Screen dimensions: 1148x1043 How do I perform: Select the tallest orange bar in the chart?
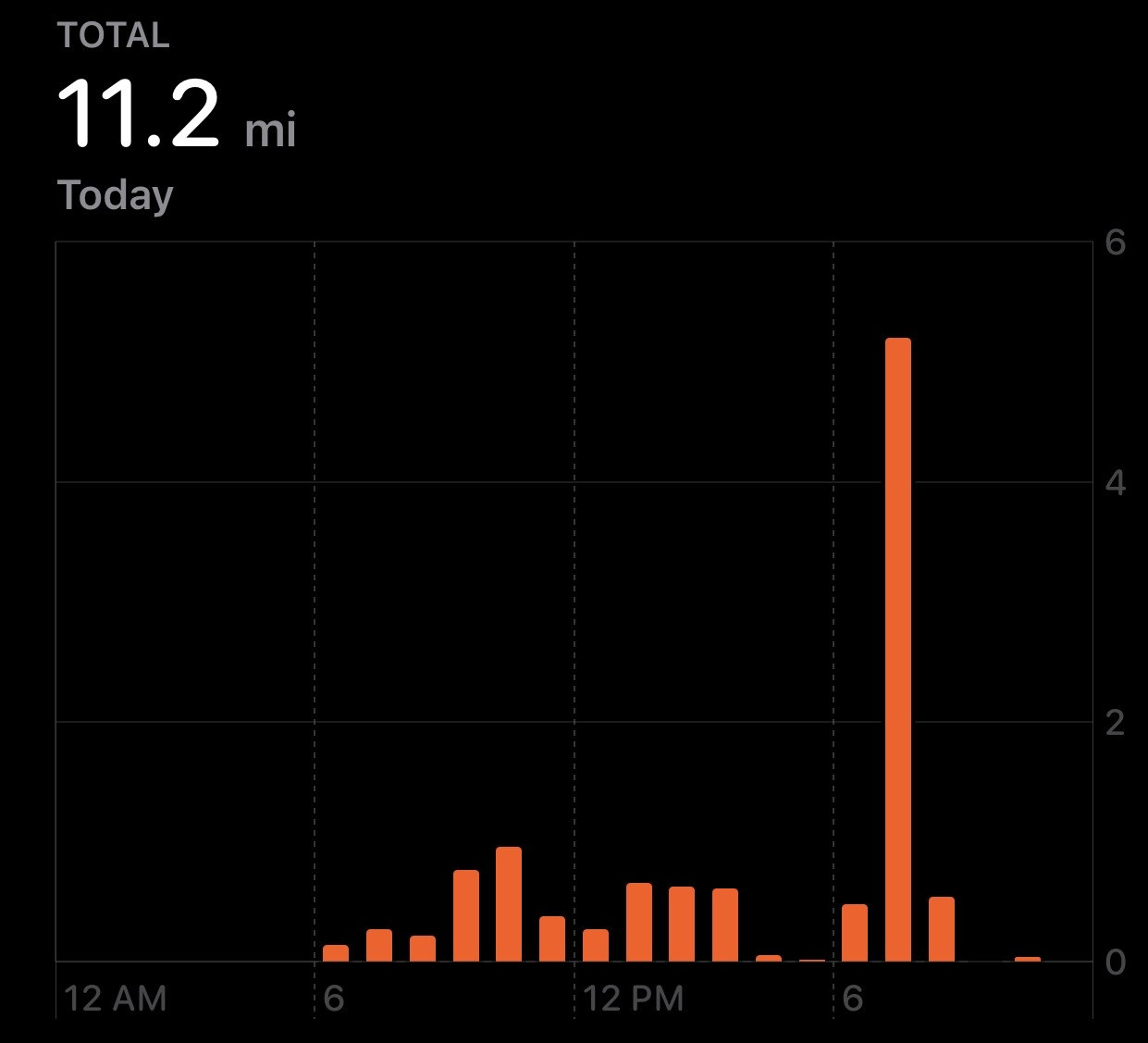coord(898,650)
